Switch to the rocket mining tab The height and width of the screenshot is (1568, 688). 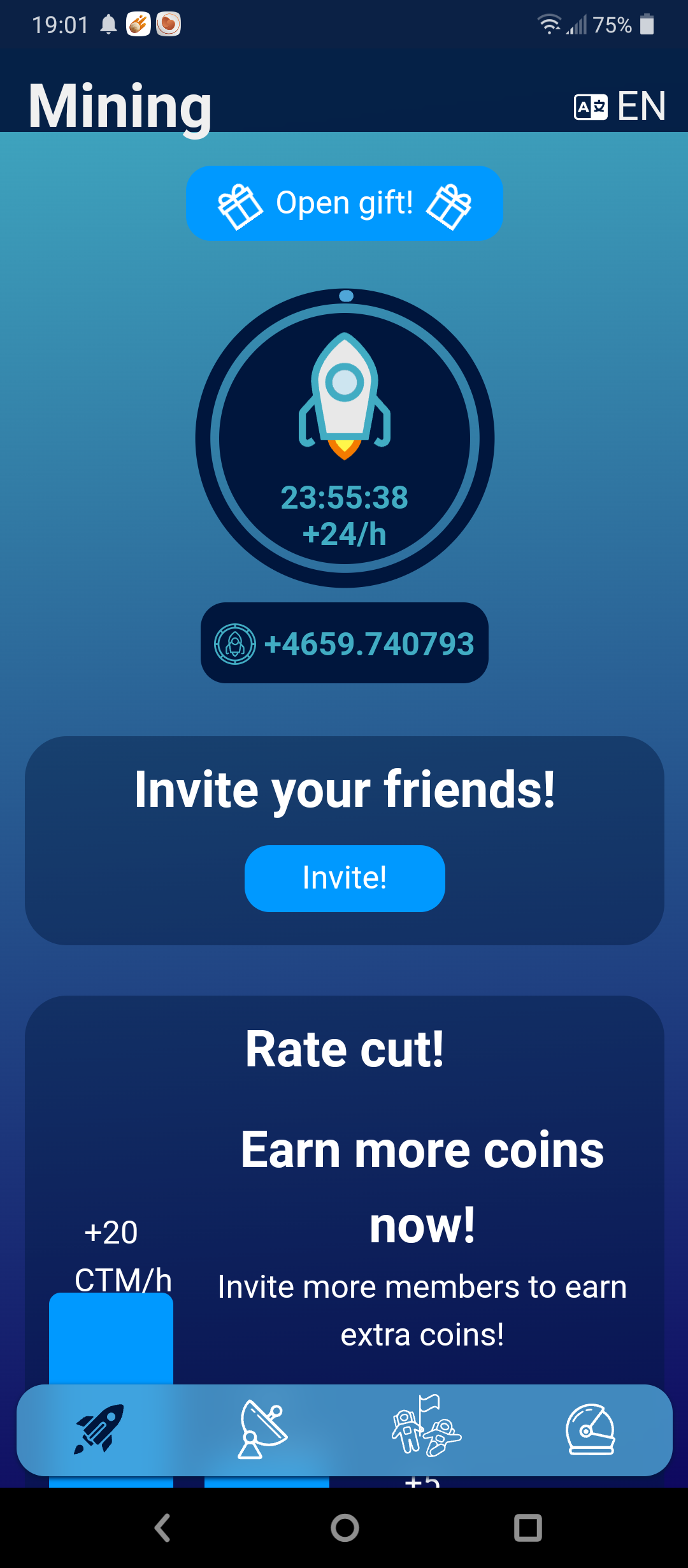click(x=99, y=1430)
